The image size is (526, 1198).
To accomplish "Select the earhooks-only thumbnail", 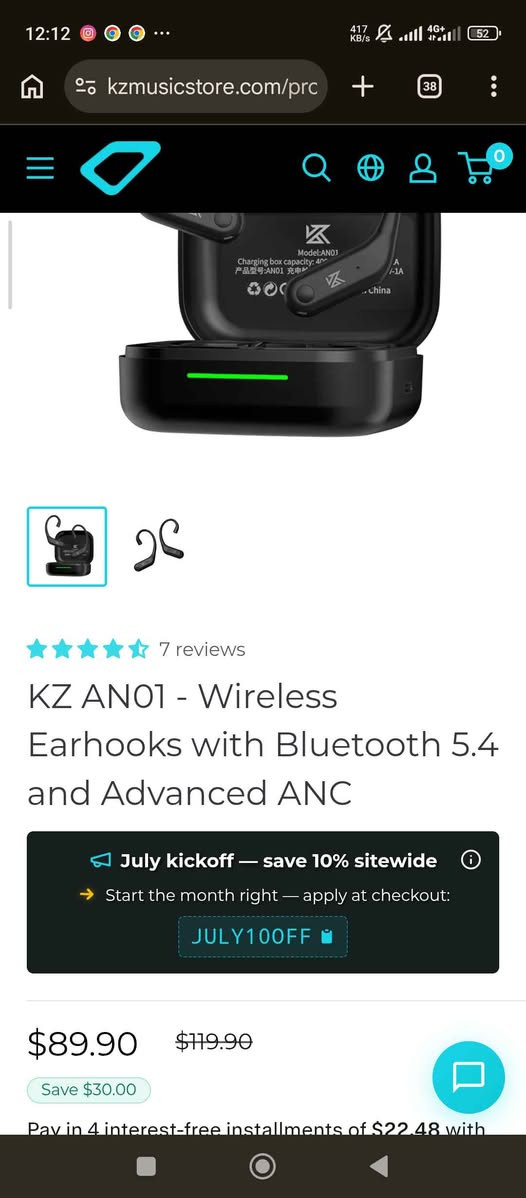I will pyautogui.click(x=159, y=546).
